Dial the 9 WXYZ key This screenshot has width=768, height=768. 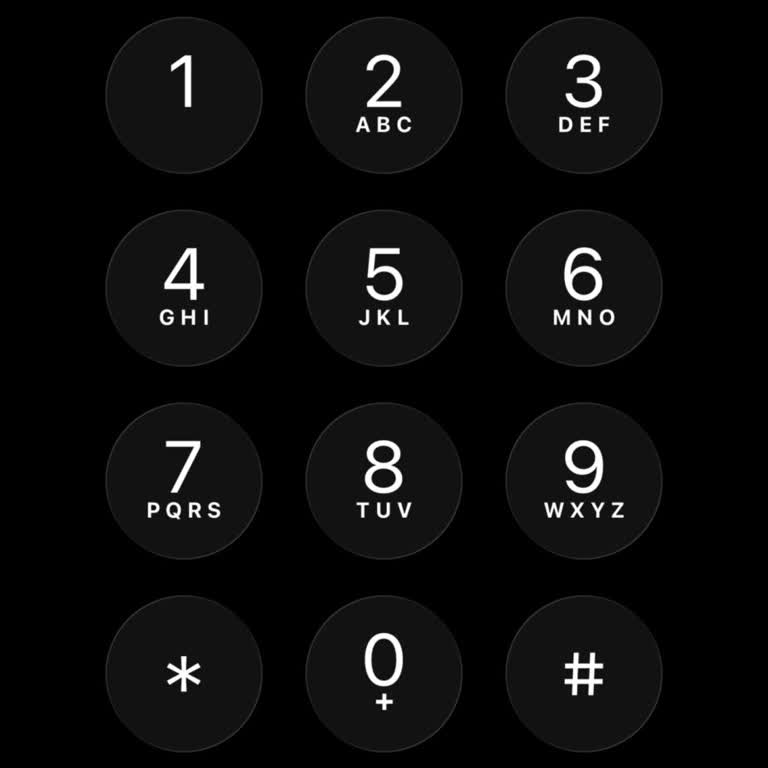click(584, 481)
